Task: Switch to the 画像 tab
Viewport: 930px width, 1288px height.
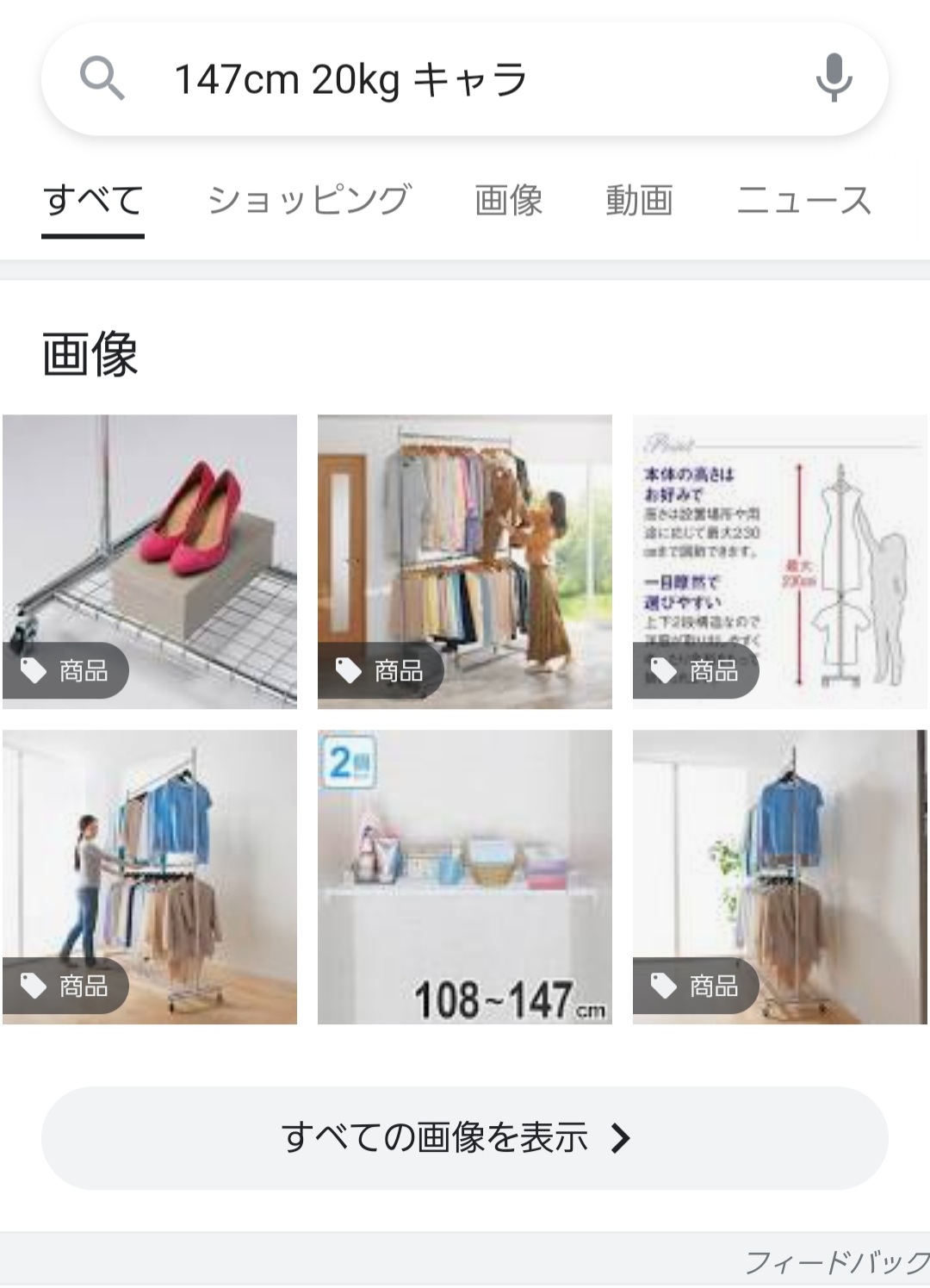Action: click(508, 200)
